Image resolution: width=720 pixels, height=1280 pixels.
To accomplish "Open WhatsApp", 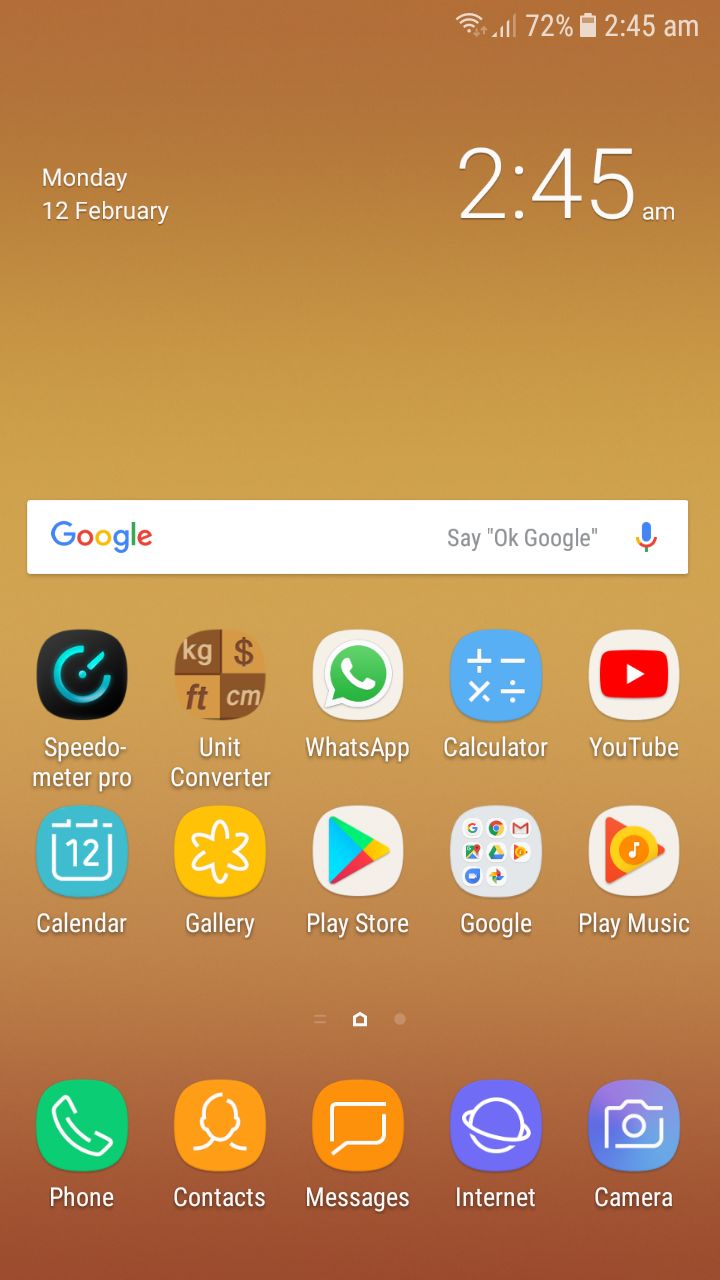I will coord(358,676).
